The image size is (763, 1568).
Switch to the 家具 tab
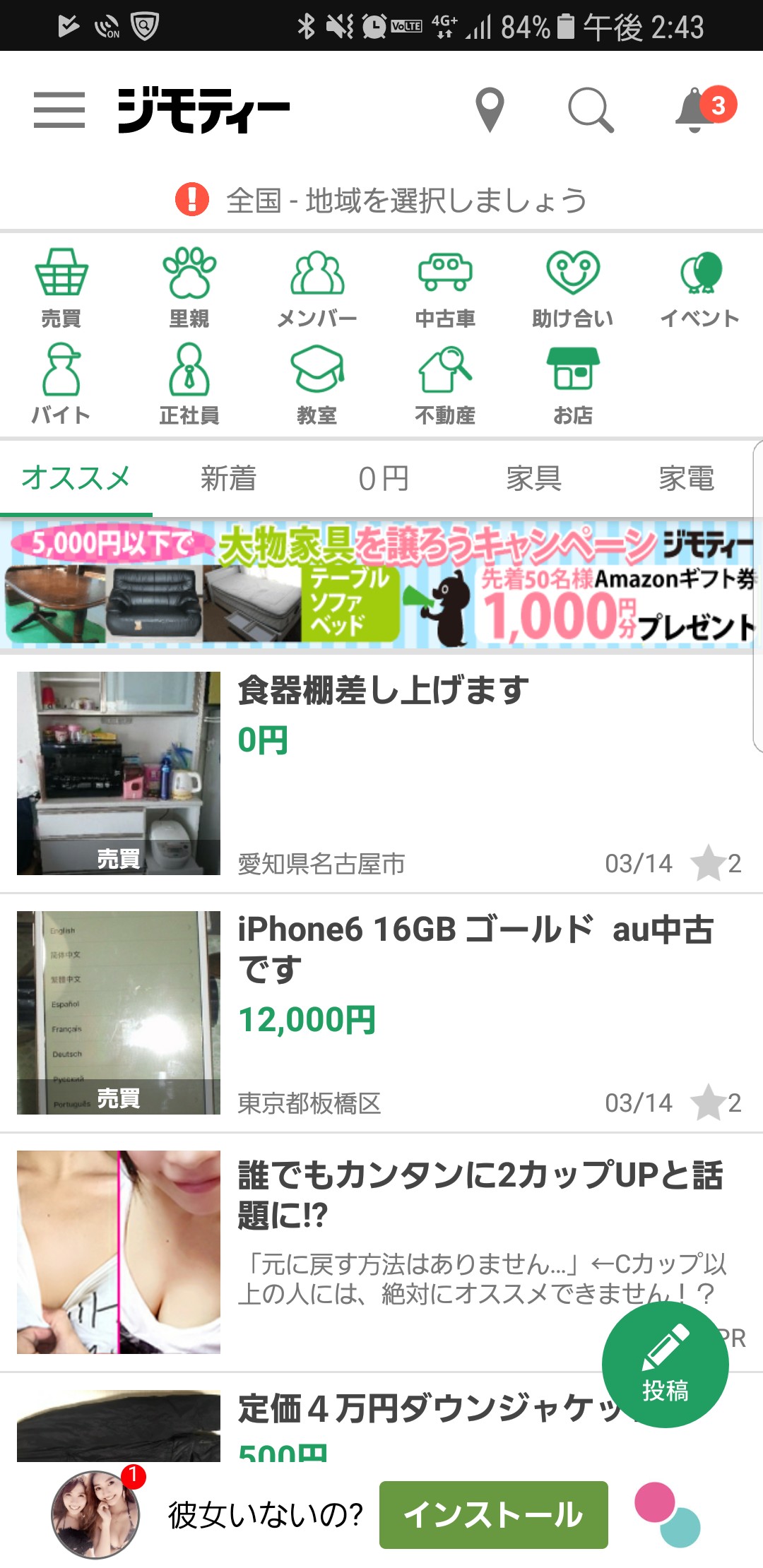tap(534, 479)
